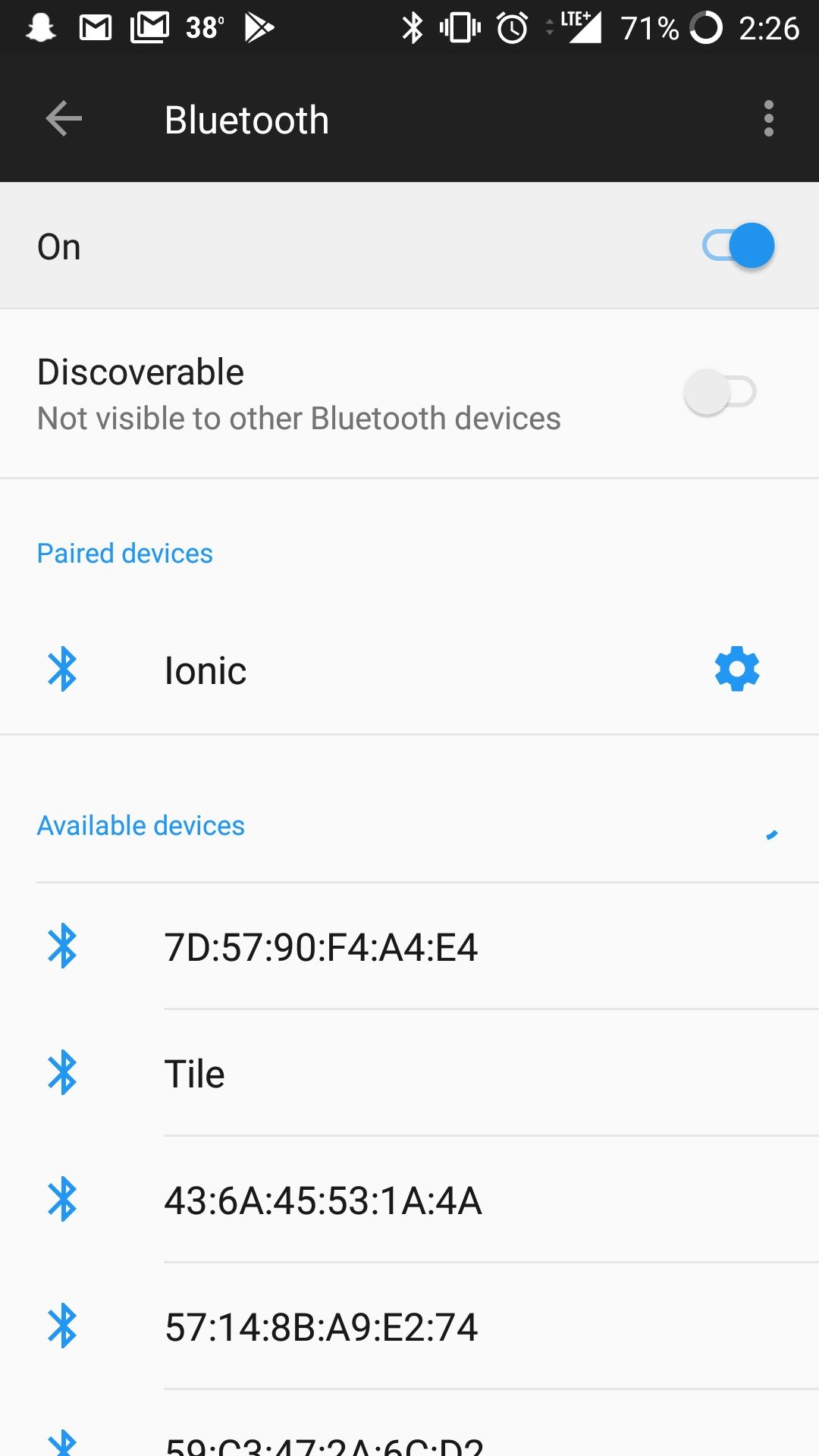Open the overflow menu
819x1456 pixels.
[768, 119]
